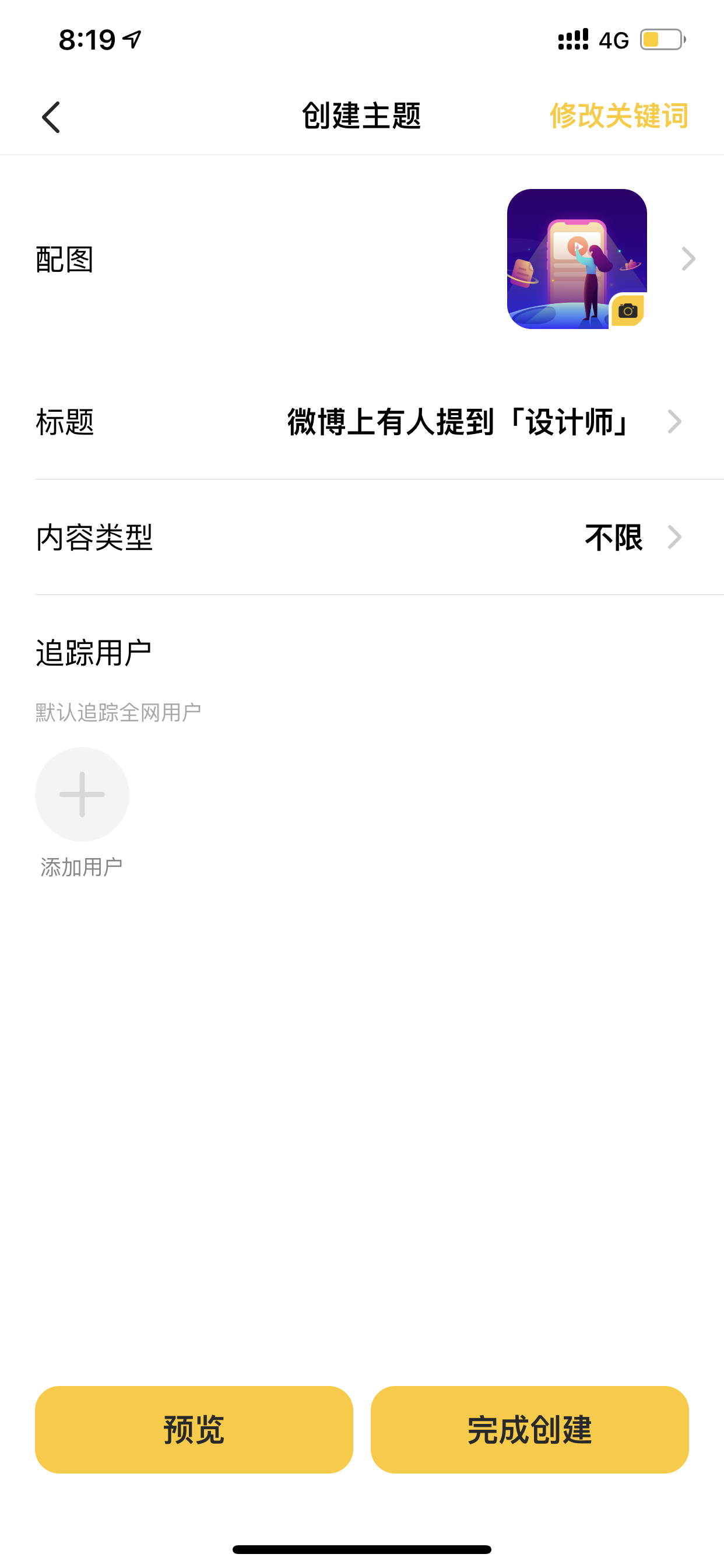Screen dimensions: 724x1568
Task: Change the 配图 cover image thumbnail
Action: pos(577,258)
